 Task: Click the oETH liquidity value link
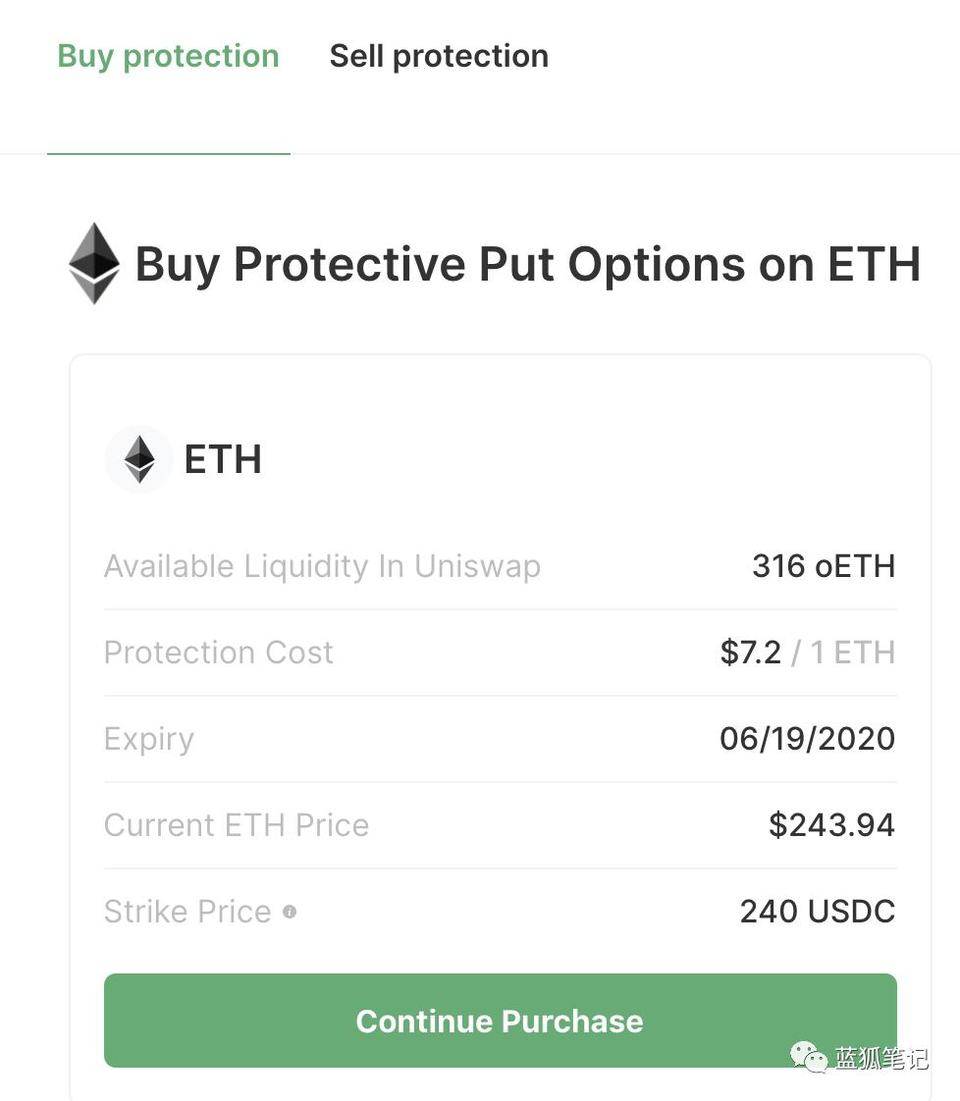click(824, 564)
